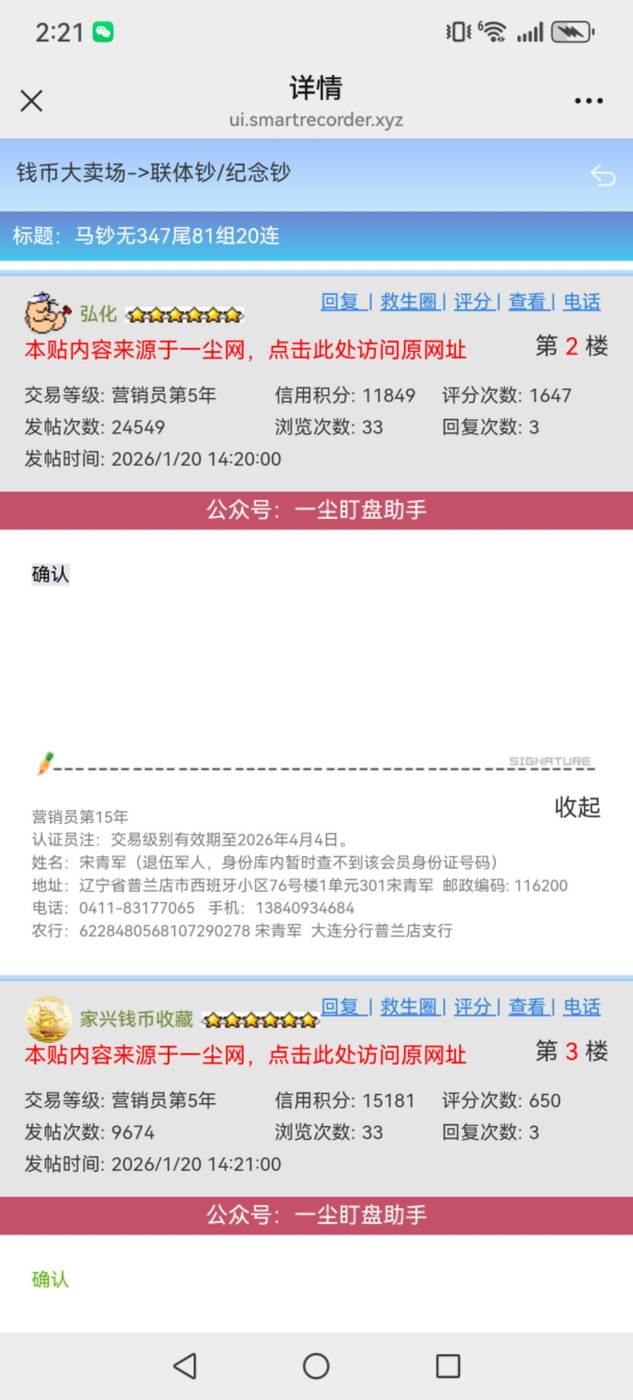Open the three-dot overflow menu
This screenshot has width=633, height=1400.
pos(588,101)
